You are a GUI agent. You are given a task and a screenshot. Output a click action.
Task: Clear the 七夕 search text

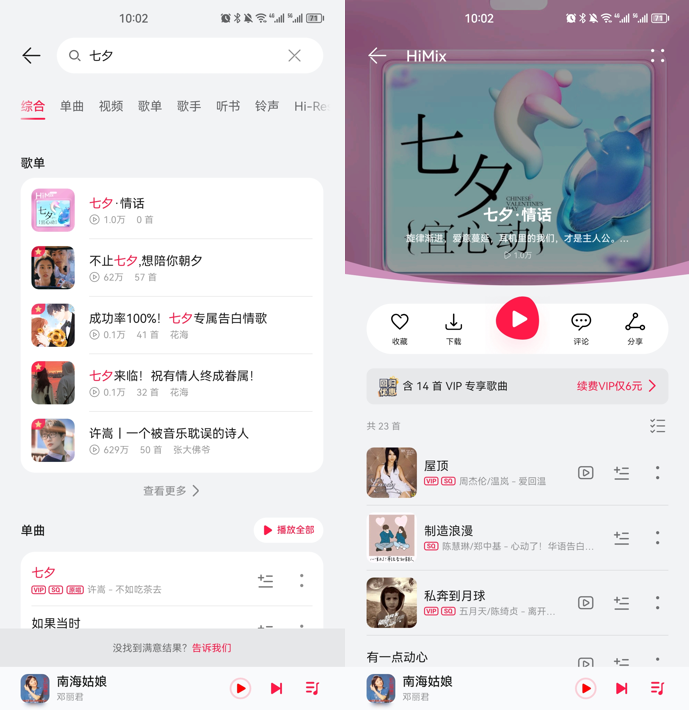[x=294, y=56]
